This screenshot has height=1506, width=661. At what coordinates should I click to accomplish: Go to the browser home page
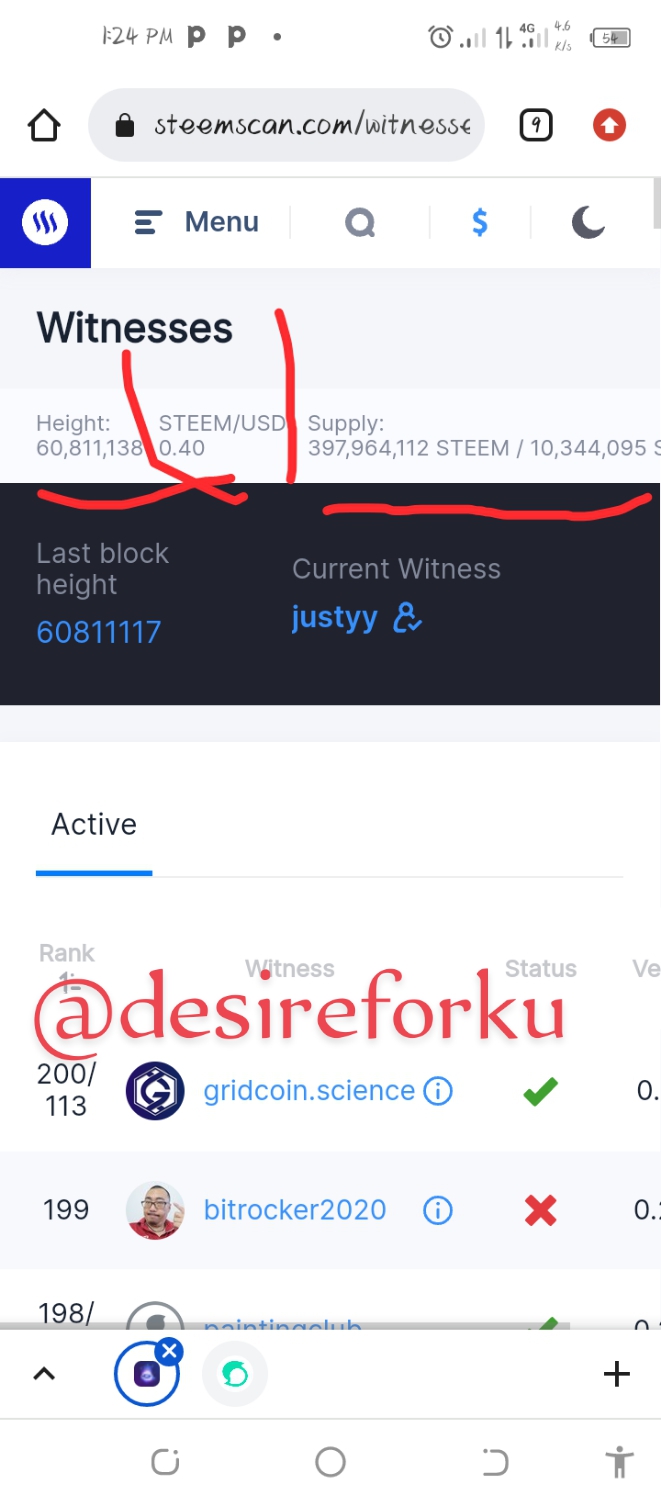[x=44, y=126]
